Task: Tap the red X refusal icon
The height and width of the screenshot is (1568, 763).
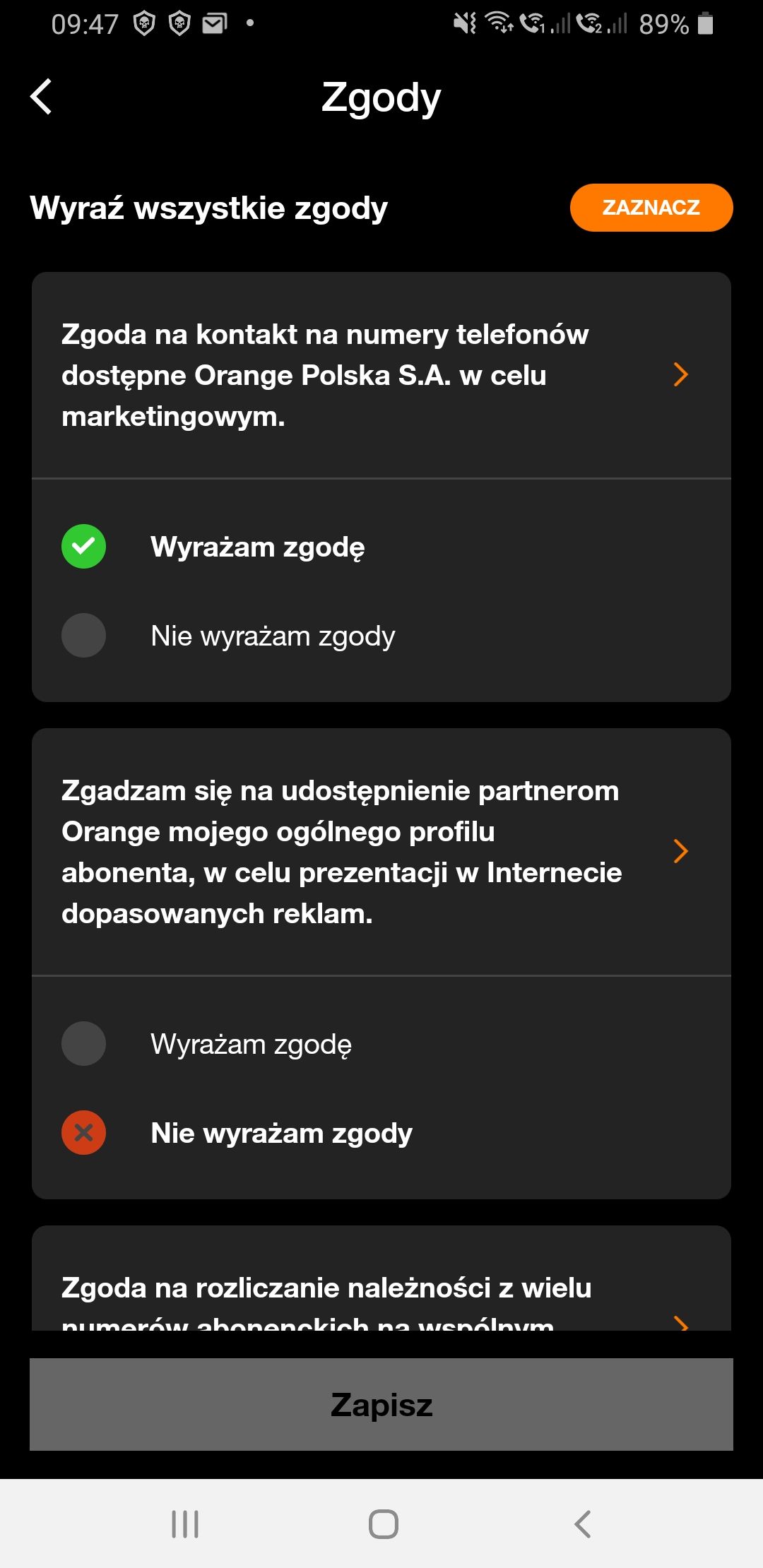Action: (x=84, y=1132)
